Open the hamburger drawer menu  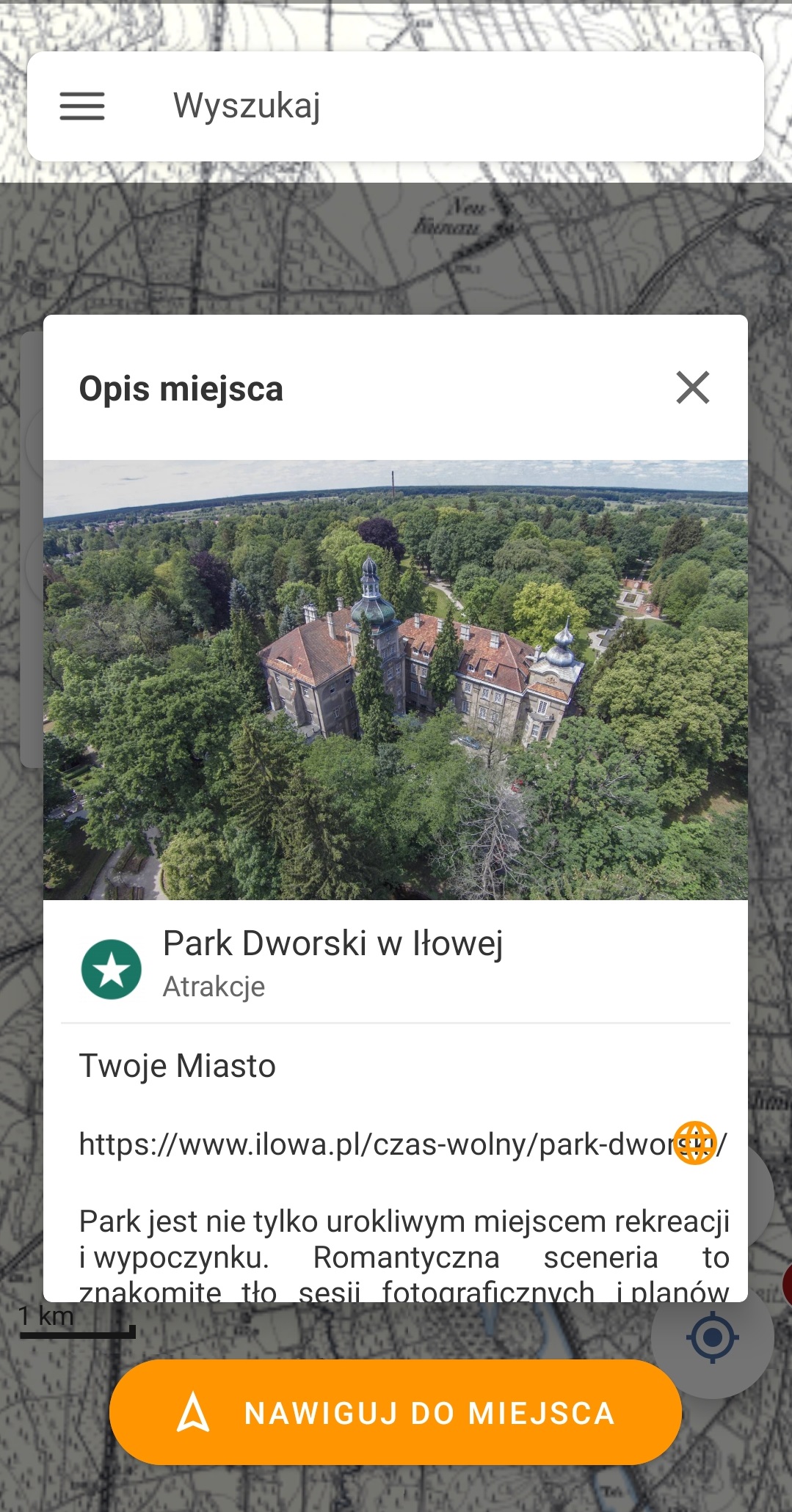pos(82,106)
